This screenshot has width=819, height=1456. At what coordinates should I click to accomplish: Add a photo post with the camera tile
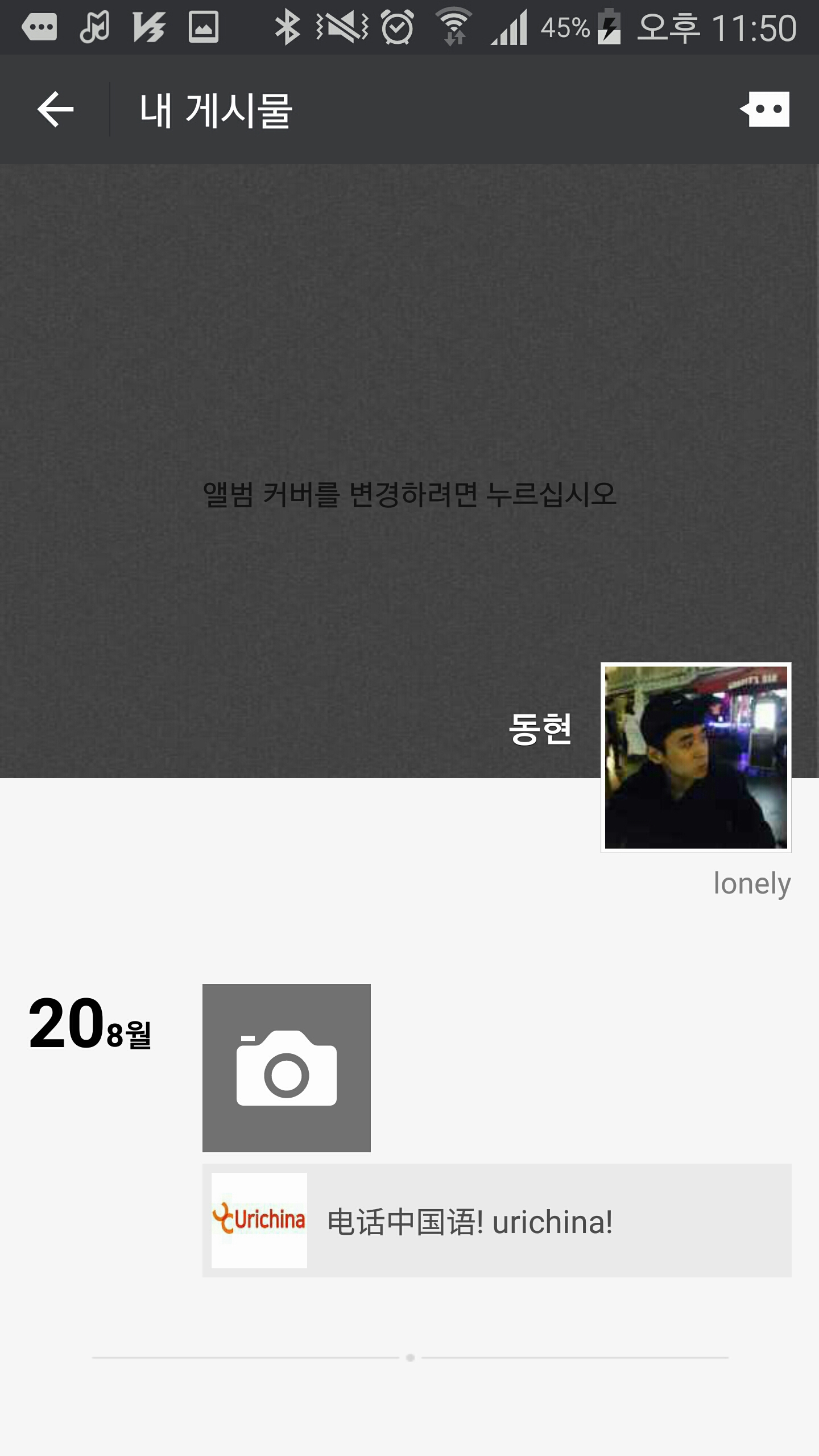pyautogui.click(x=287, y=1068)
